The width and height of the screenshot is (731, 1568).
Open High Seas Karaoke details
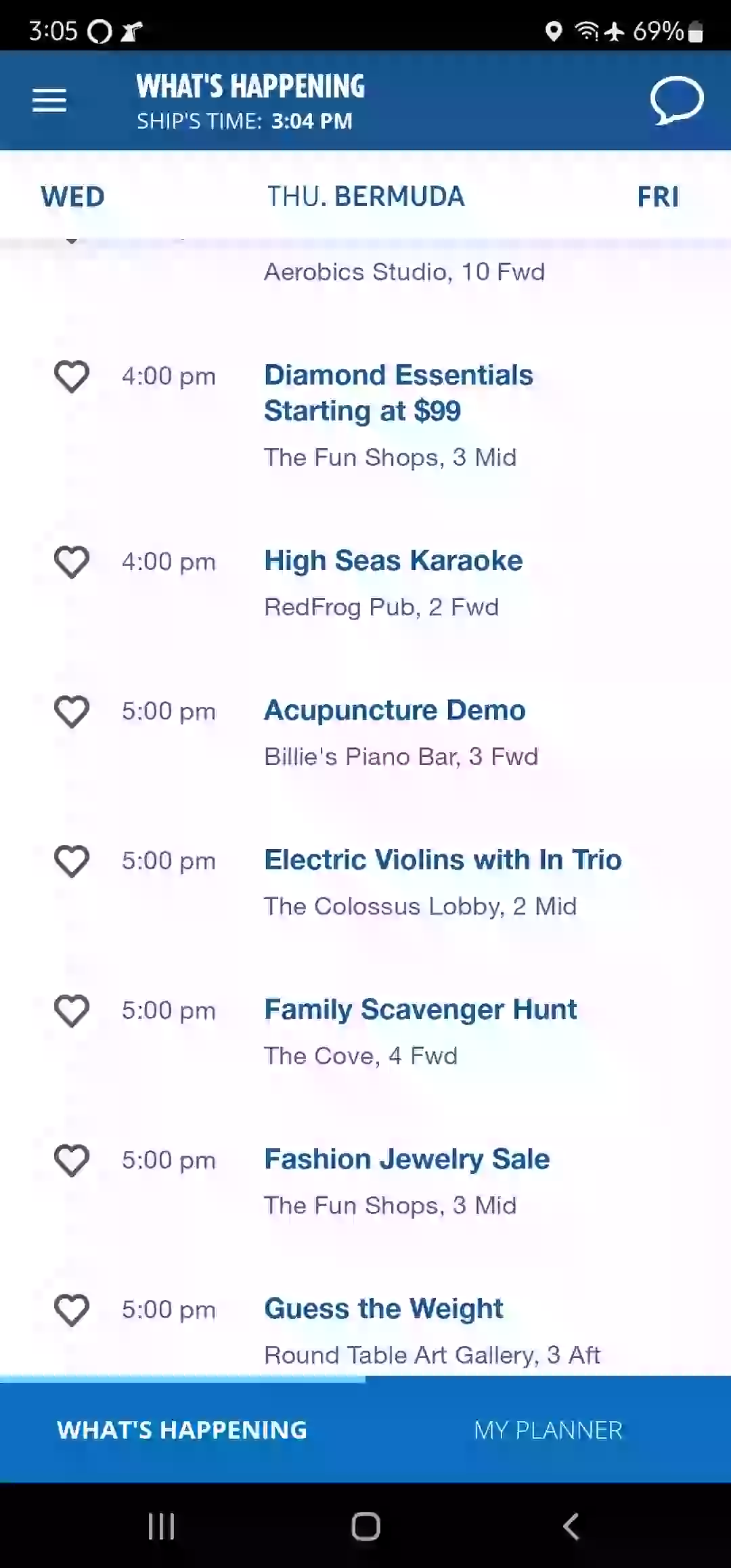pos(393,561)
